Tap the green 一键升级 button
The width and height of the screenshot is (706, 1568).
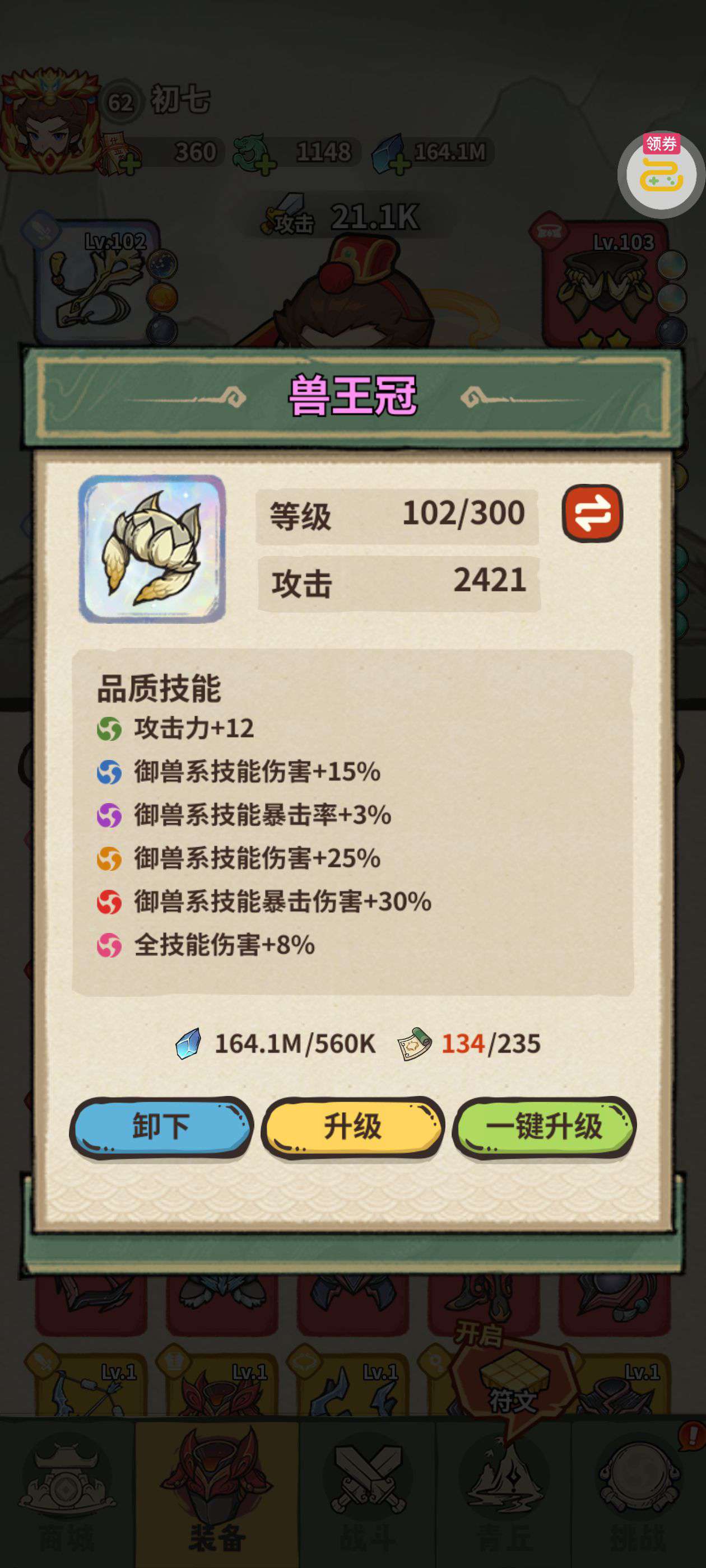point(544,1127)
